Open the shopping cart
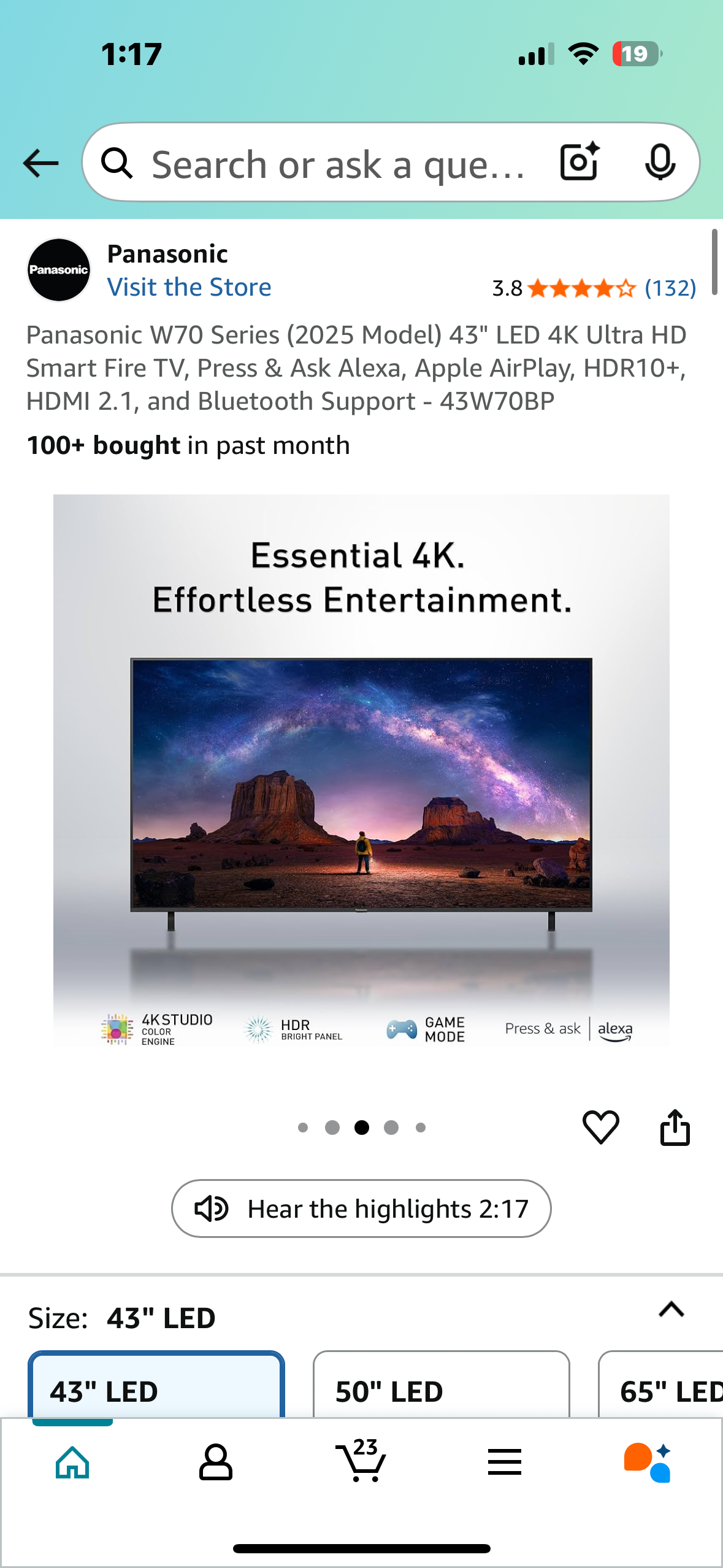 (x=361, y=1462)
